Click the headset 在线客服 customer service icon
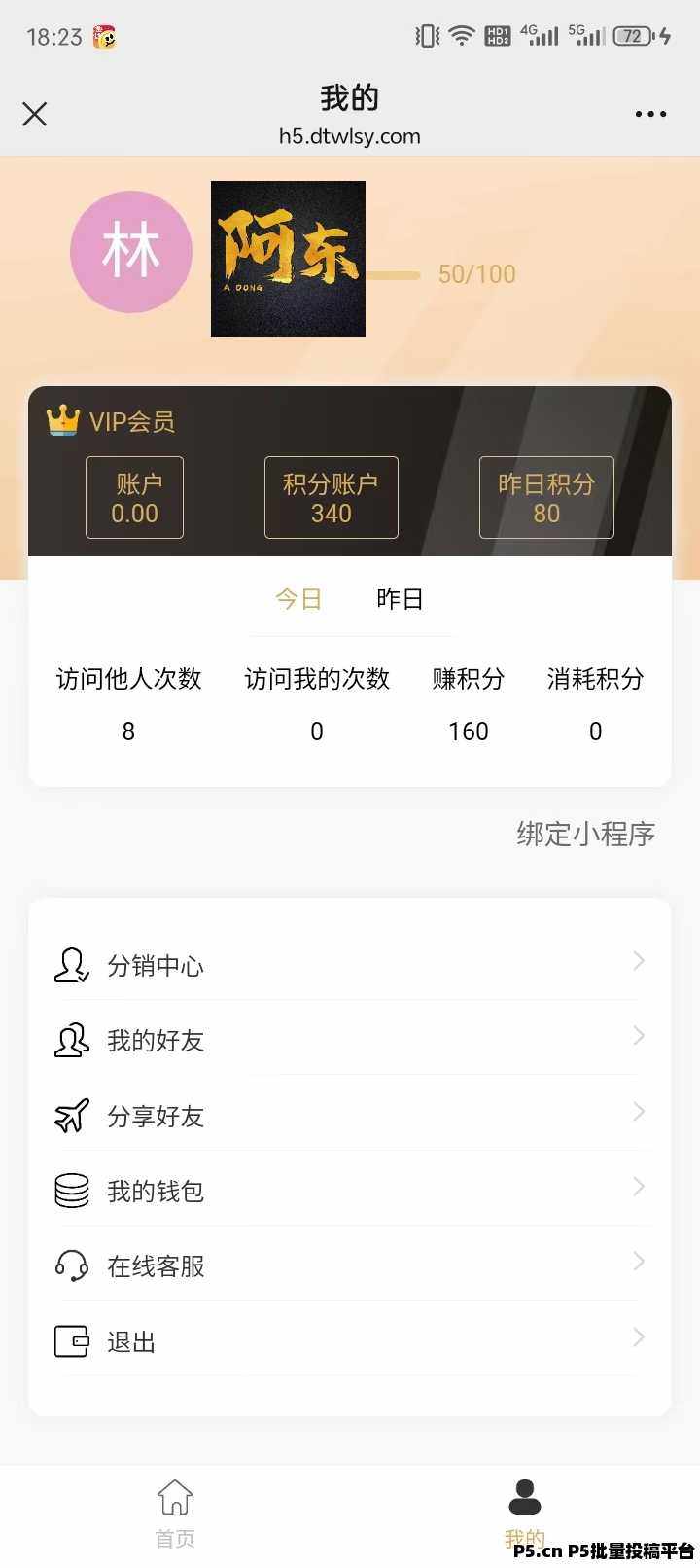The width and height of the screenshot is (700, 1568). click(x=70, y=1265)
